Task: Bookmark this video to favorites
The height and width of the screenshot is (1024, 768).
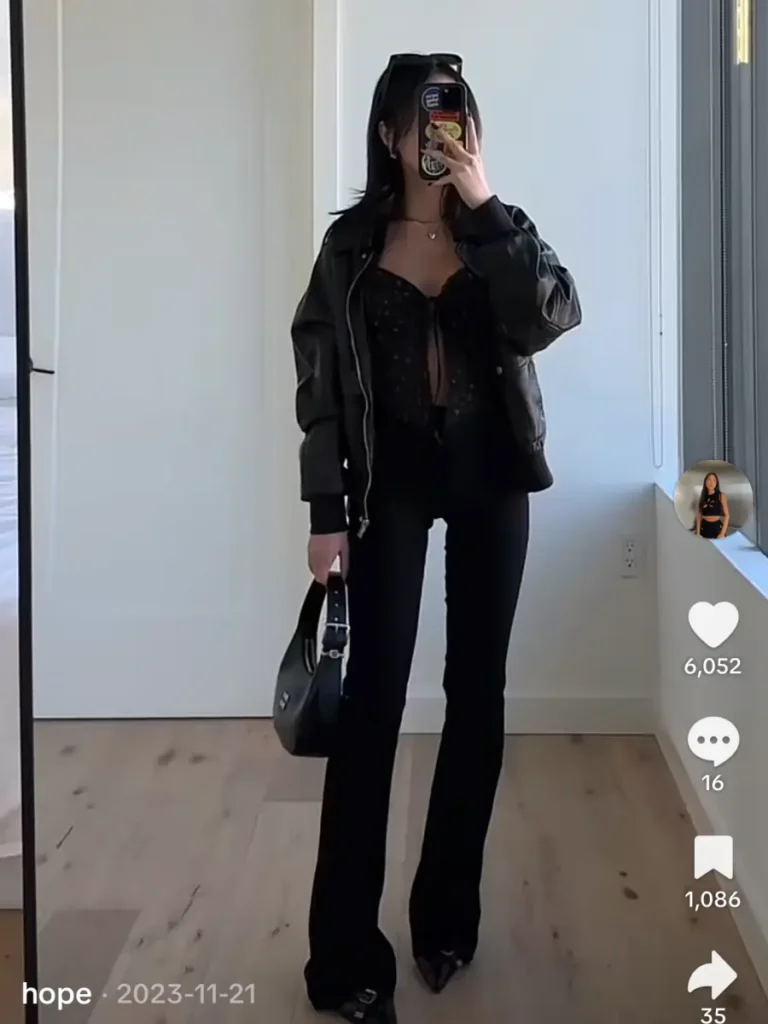Action: click(x=713, y=858)
